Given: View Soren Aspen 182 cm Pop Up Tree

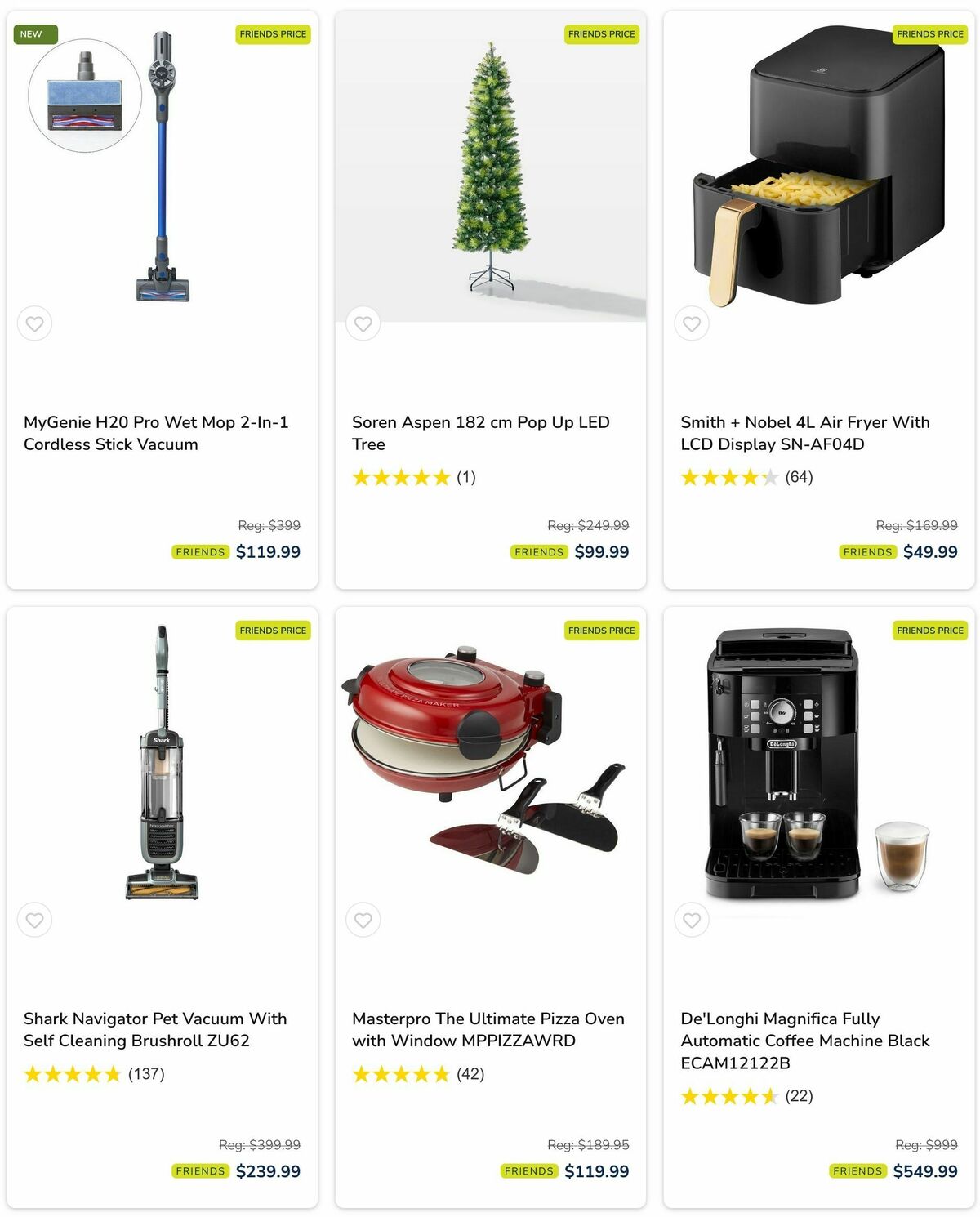Looking at the screenshot, I should (x=480, y=433).
